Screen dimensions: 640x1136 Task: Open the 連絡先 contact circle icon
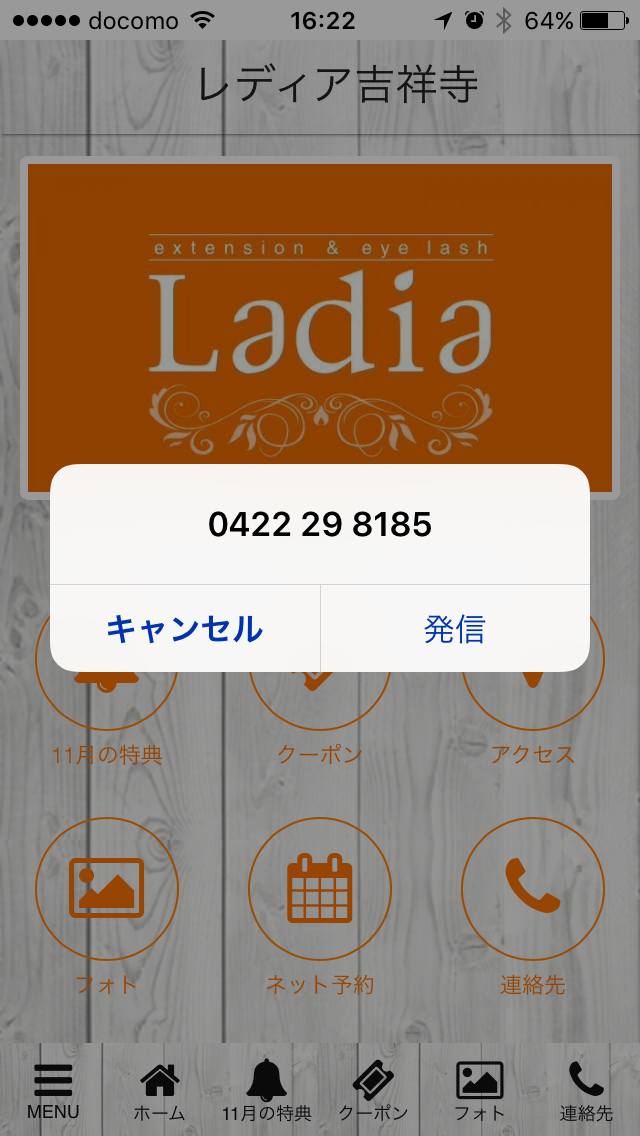533,888
